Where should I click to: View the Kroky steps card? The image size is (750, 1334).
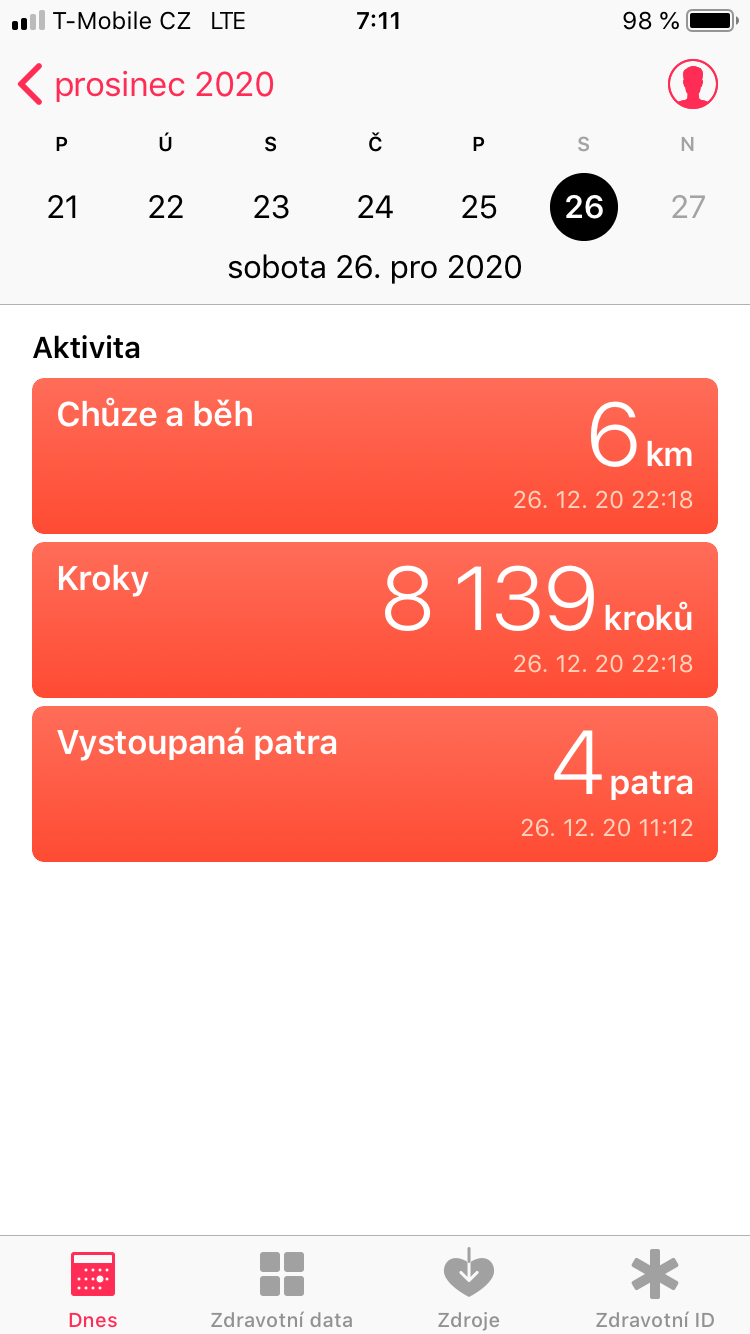pos(375,620)
